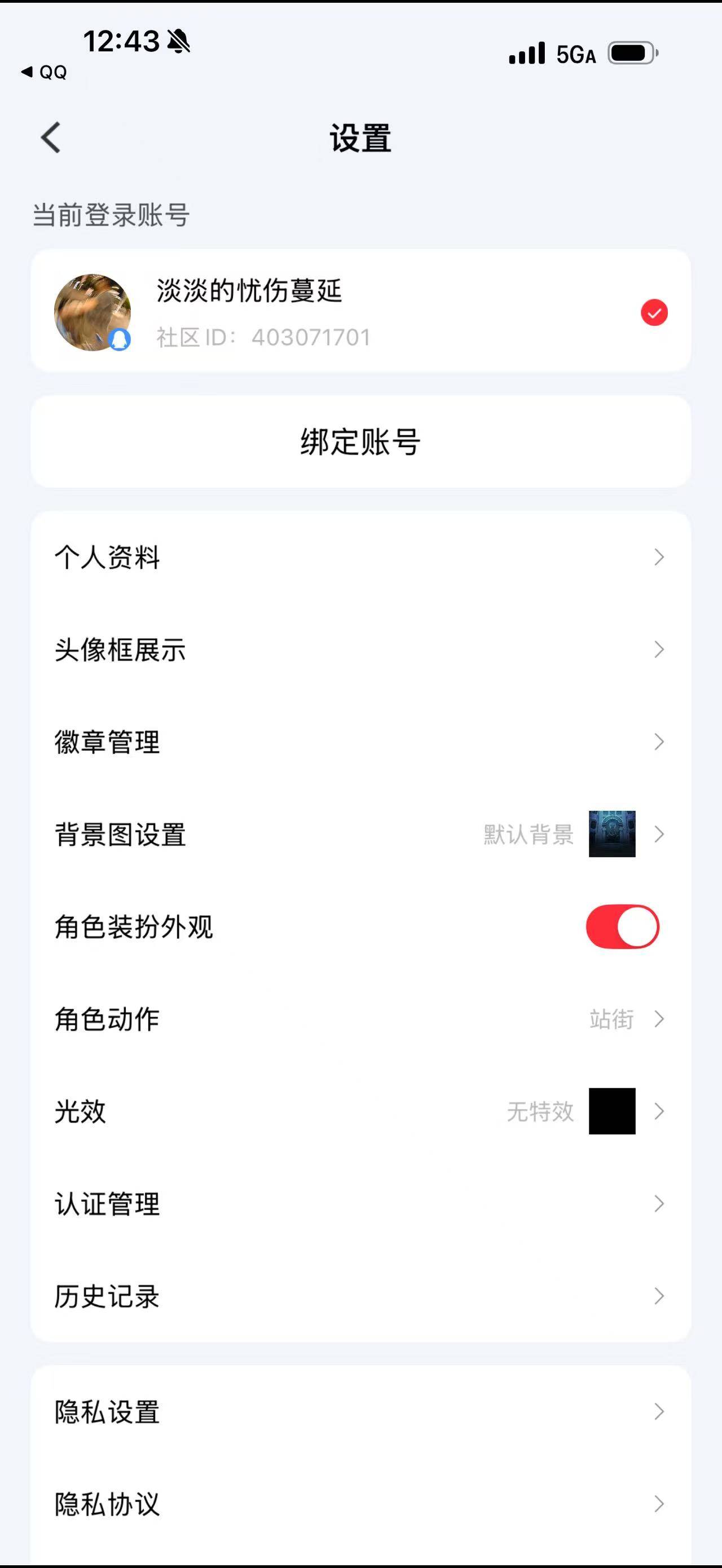Screen dimensions: 722x1568
Task: Expand 历史记录 via its chevron
Action: coord(659,1297)
